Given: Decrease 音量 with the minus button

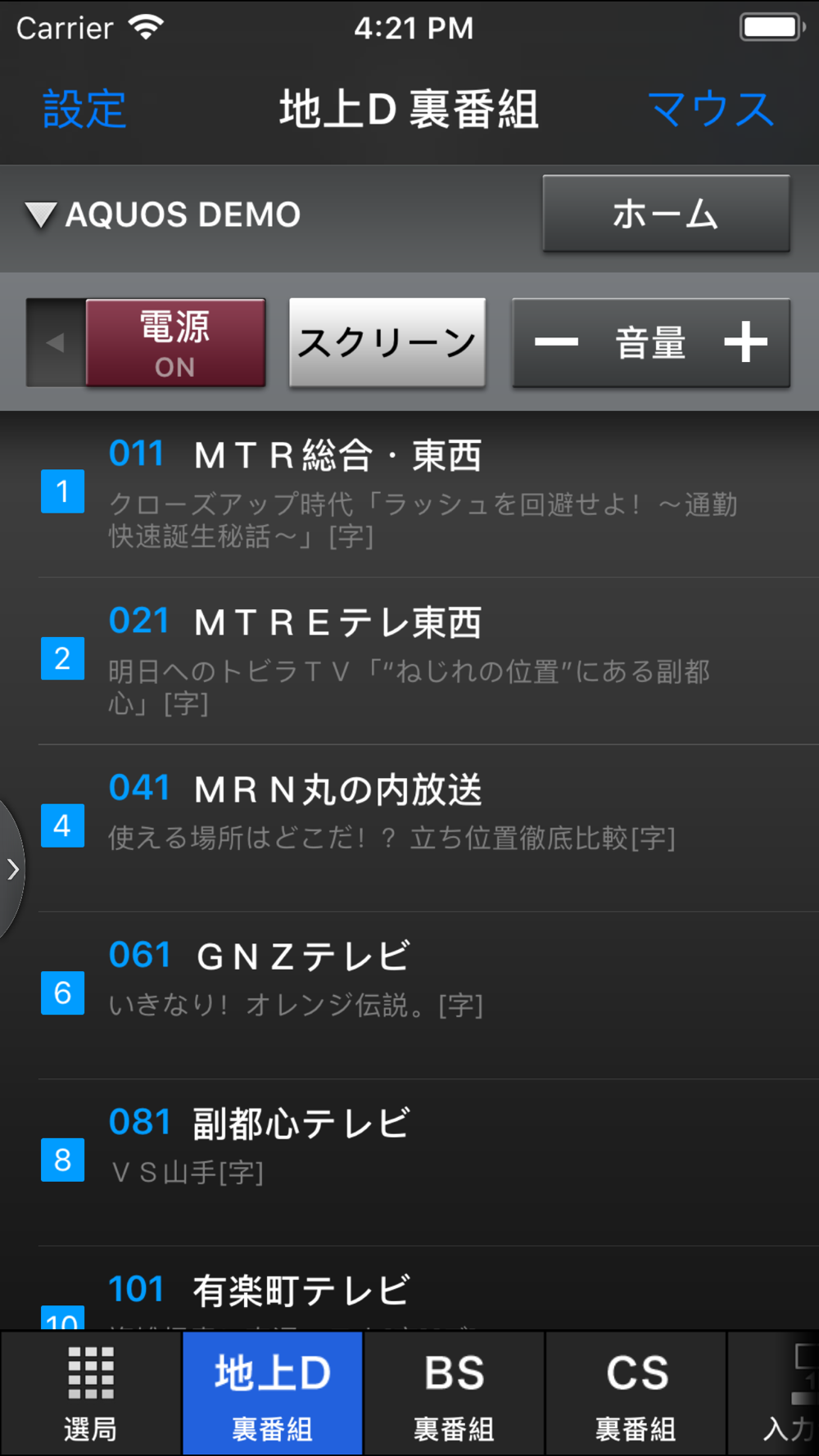Looking at the screenshot, I should [x=557, y=342].
